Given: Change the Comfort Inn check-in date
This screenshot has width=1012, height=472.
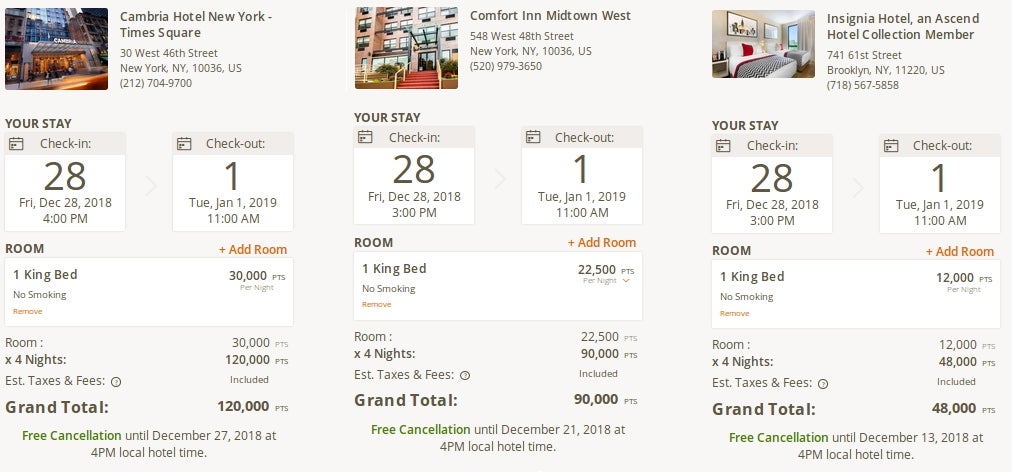Looking at the screenshot, I should [x=414, y=174].
